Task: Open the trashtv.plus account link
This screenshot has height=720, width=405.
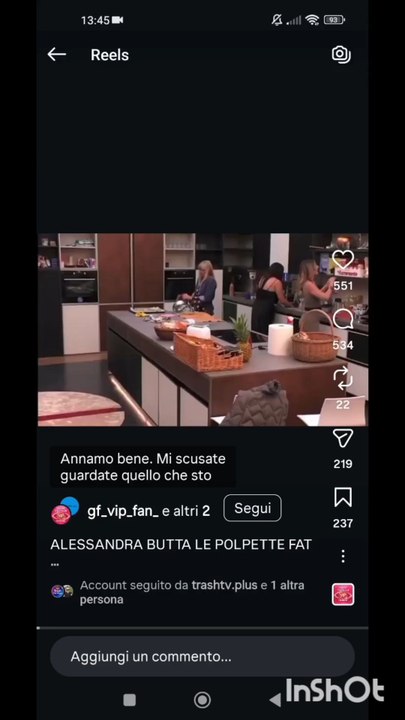Action: coord(224,585)
